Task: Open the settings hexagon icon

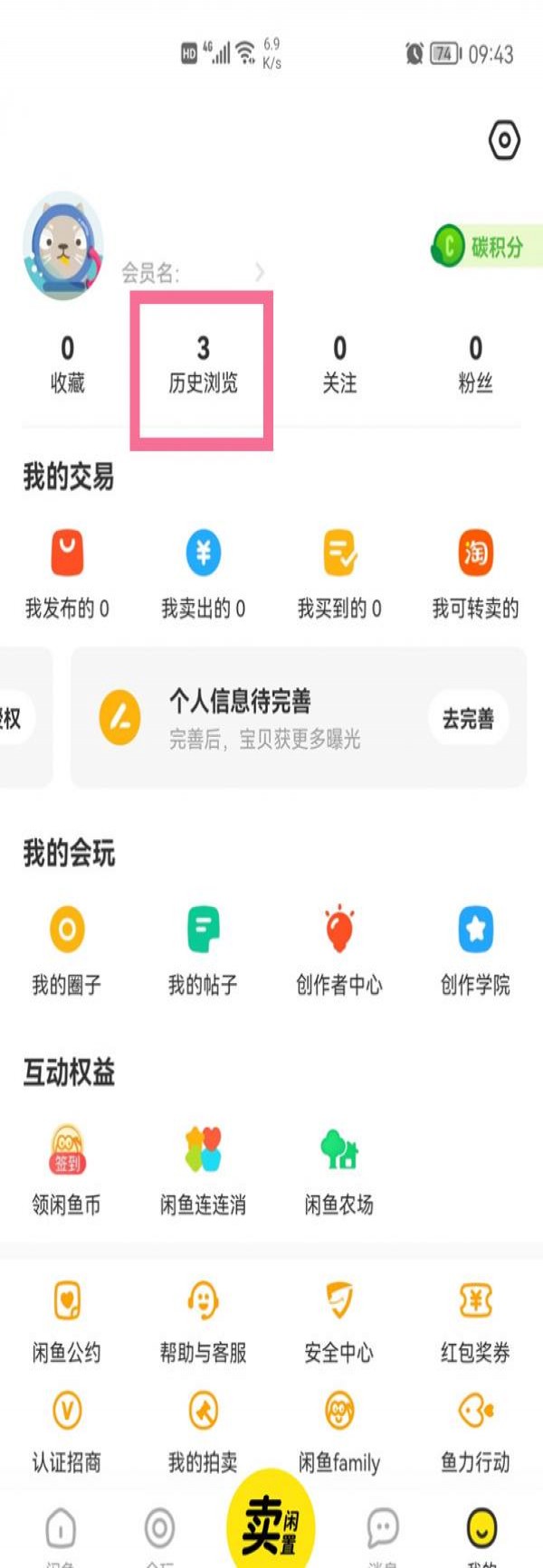Action: pyautogui.click(x=504, y=140)
